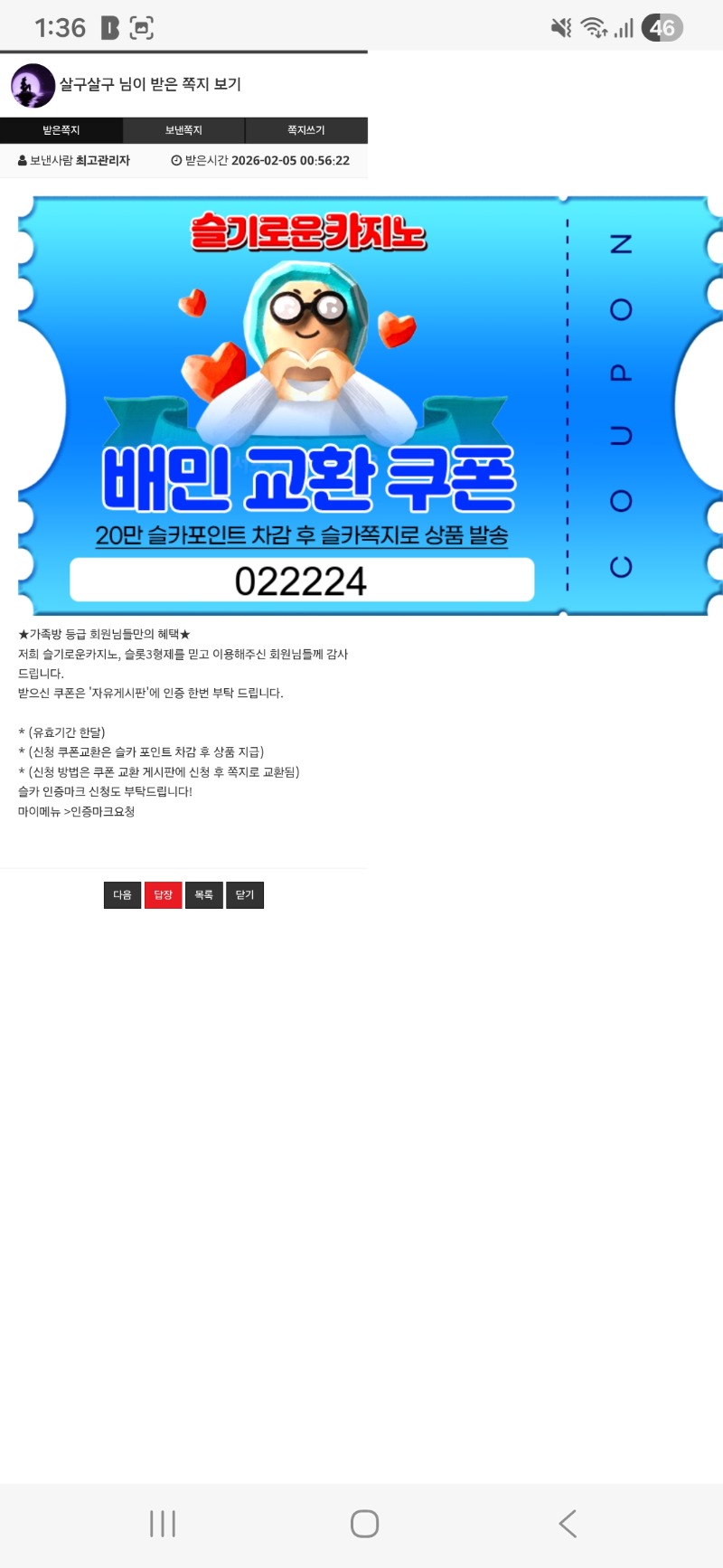Go to the next message with 다음
The height and width of the screenshot is (1568, 723).
click(x=122, y=895)
